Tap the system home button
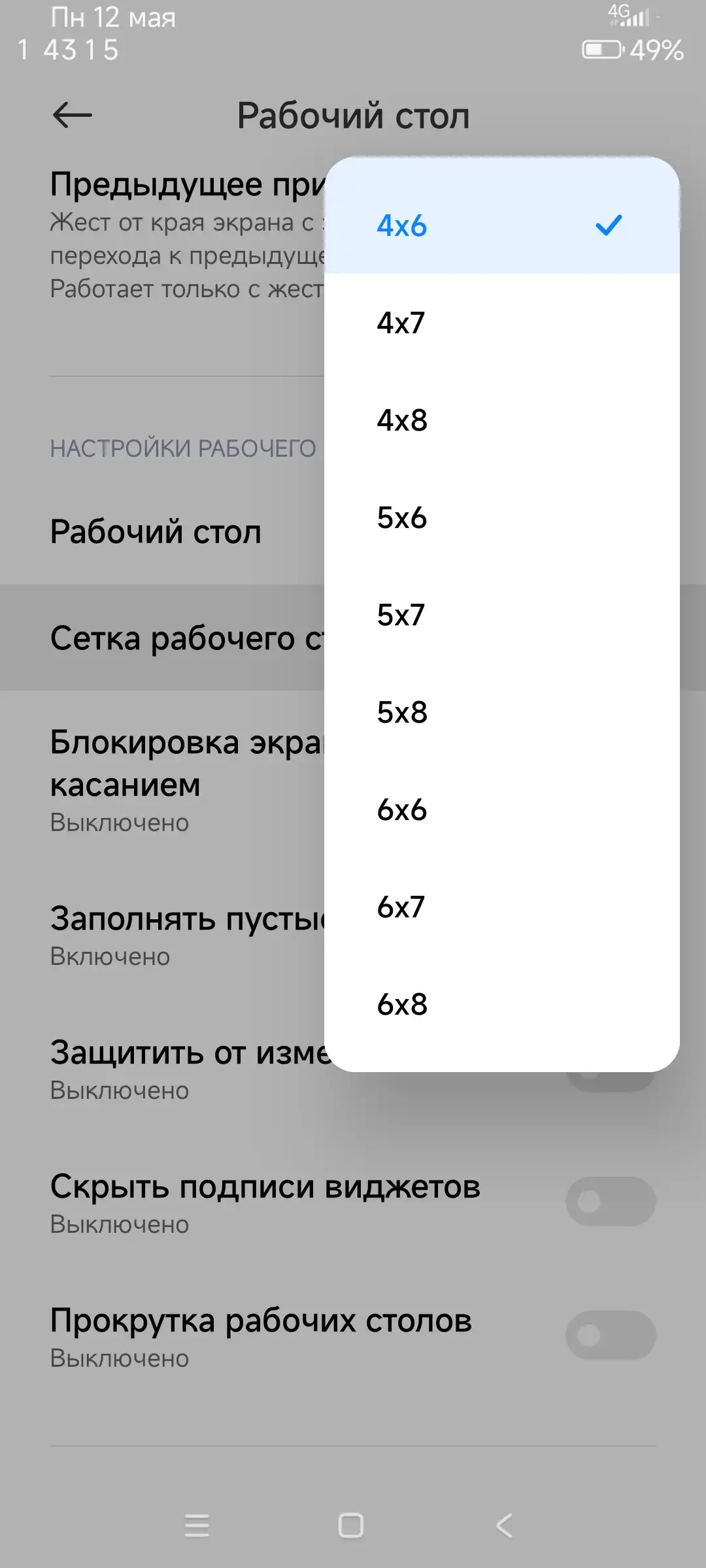The image size is (706, 1568). pyautogui.click(x=351, y=1526)
